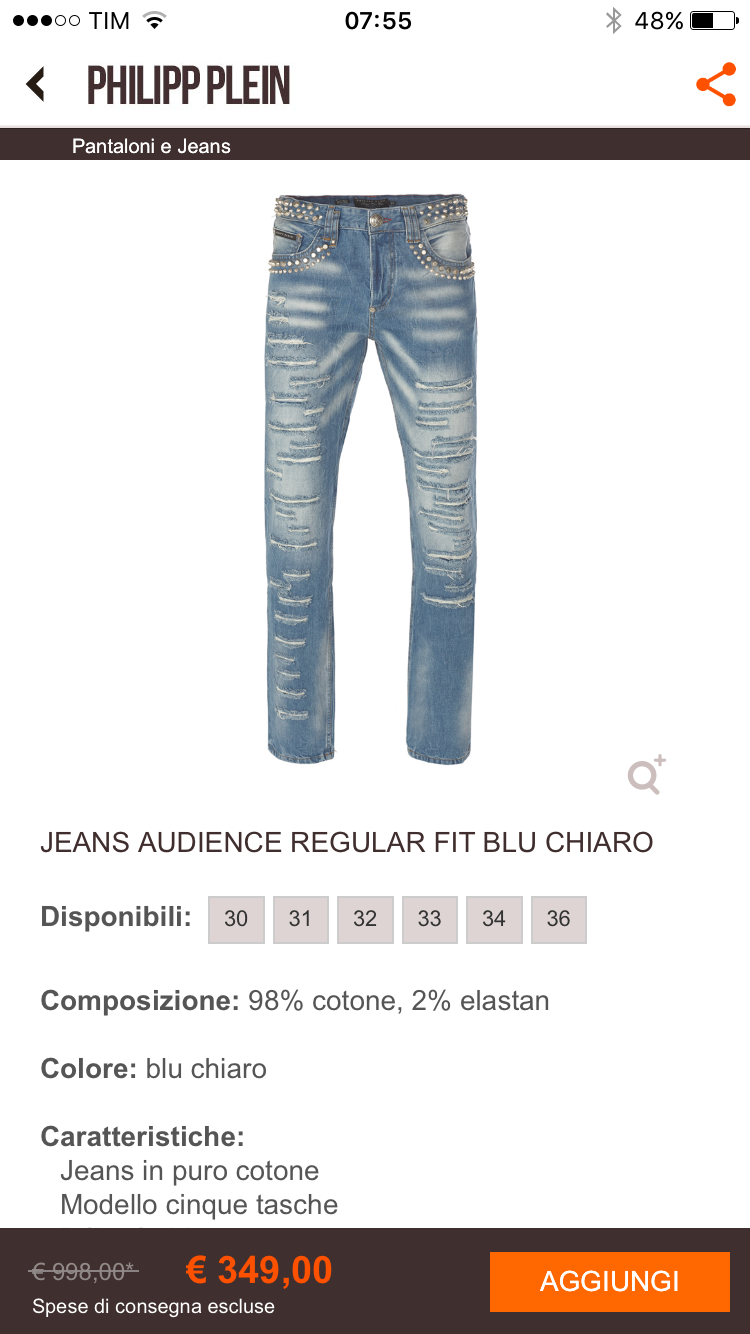750x1334 pixels.
Task: Select size 30
Action: [236, 919]
